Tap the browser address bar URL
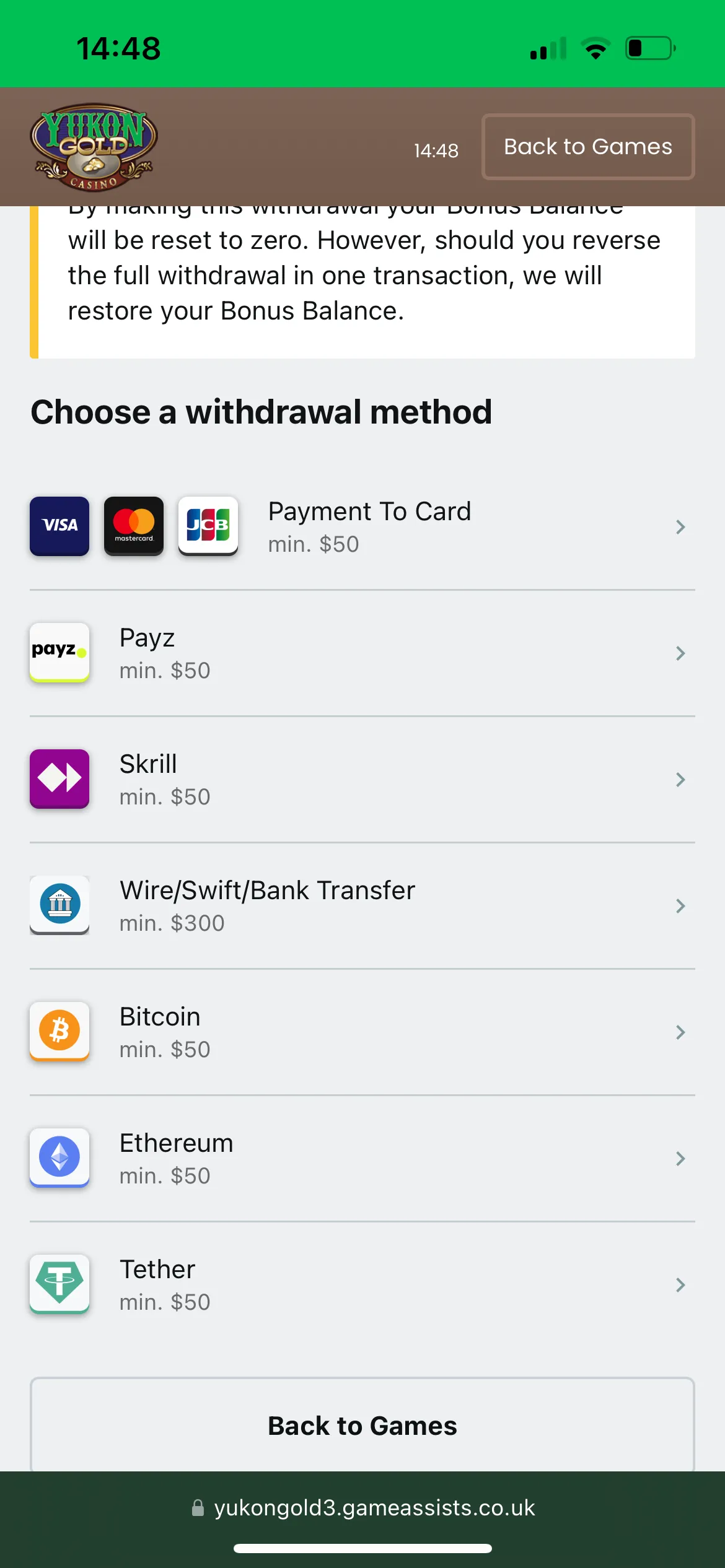 point(373,1508)
